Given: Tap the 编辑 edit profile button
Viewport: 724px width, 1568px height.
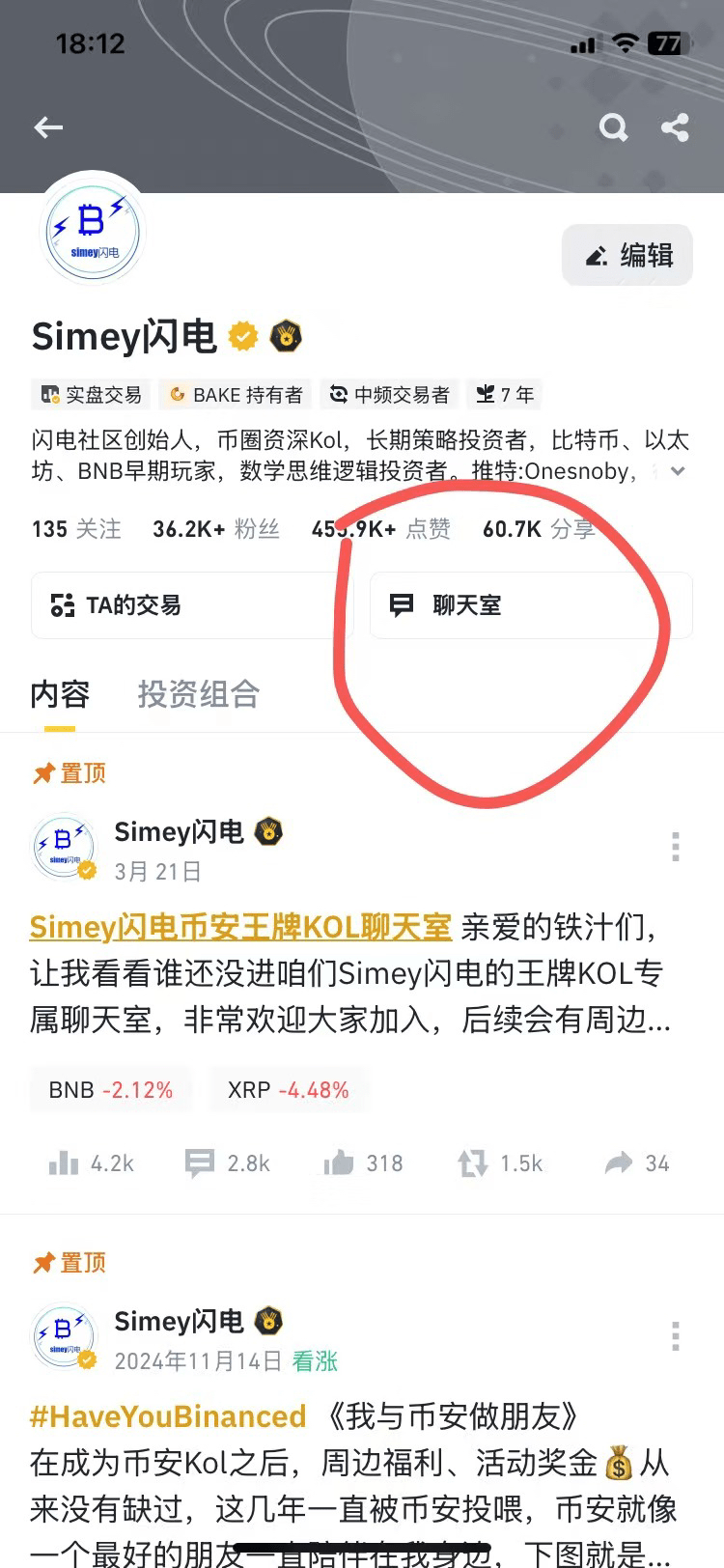Looking at the screenshot, I should 627,256.
